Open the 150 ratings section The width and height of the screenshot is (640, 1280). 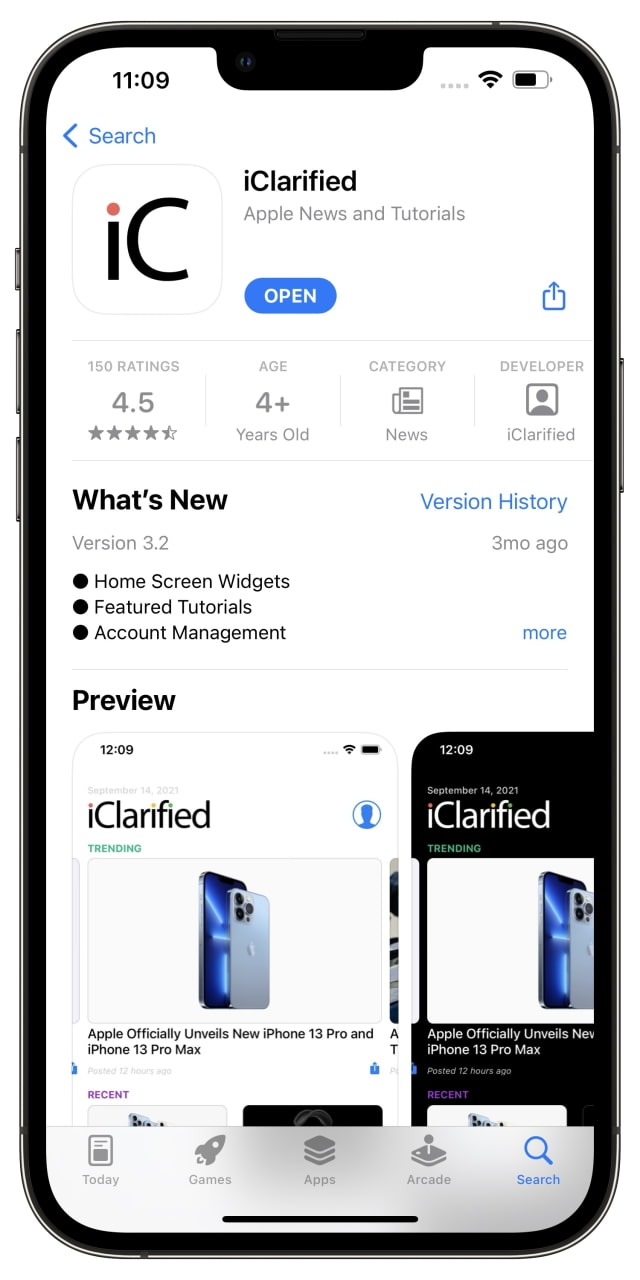coord(133,401)
